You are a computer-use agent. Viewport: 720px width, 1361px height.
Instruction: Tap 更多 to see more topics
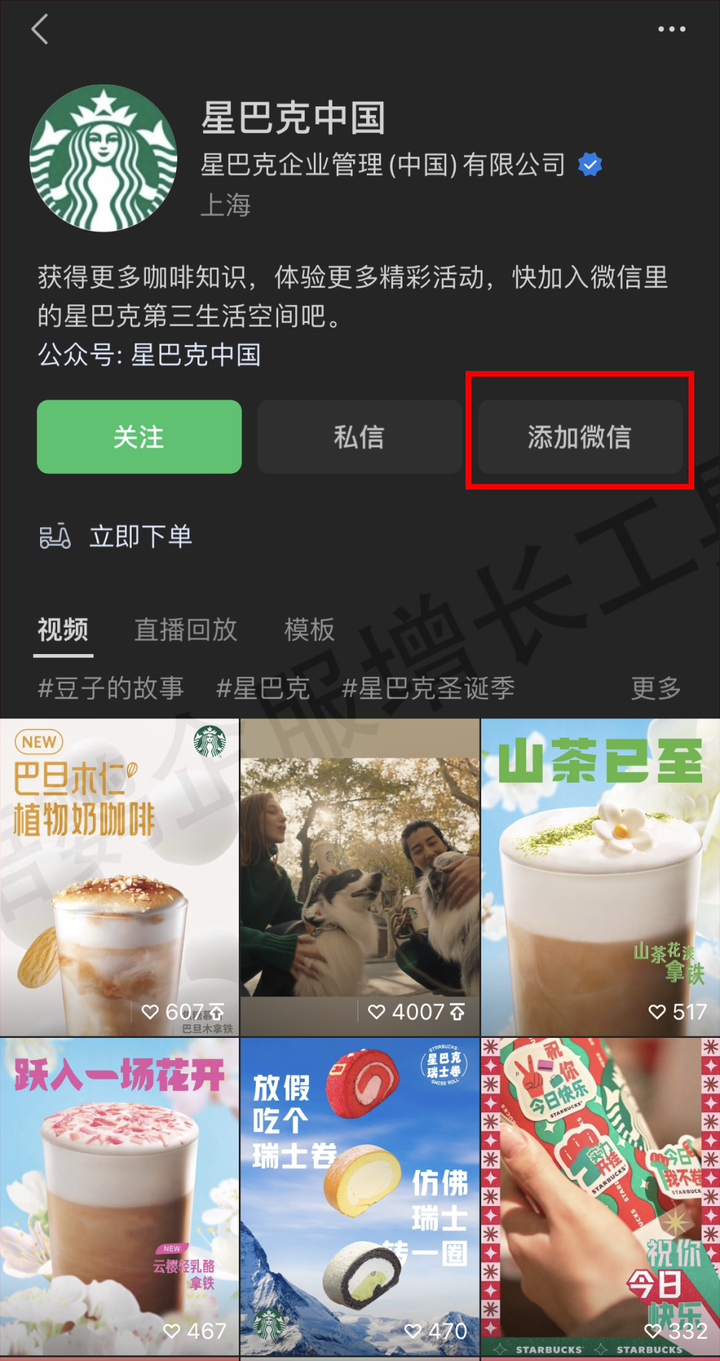pyautogui.click(x=656, y=688)
